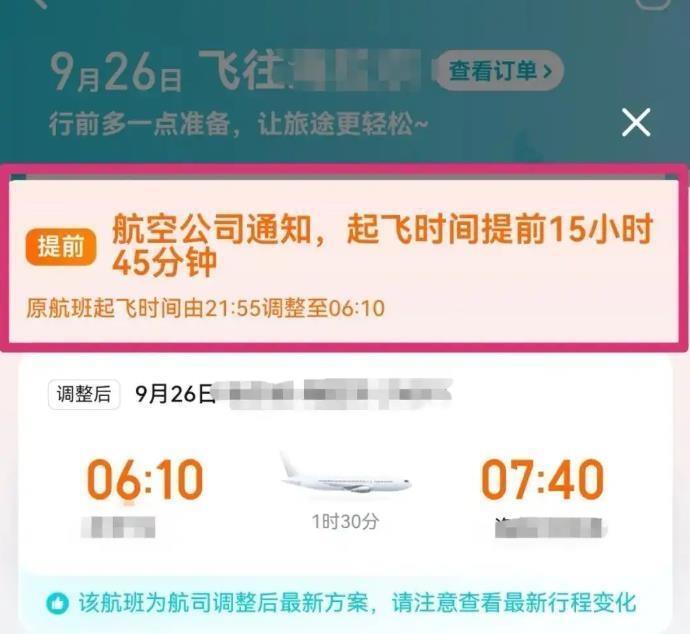Open 查看订单 to view the order
Viewport: 690px width, 634px height.
pos(499,70)
